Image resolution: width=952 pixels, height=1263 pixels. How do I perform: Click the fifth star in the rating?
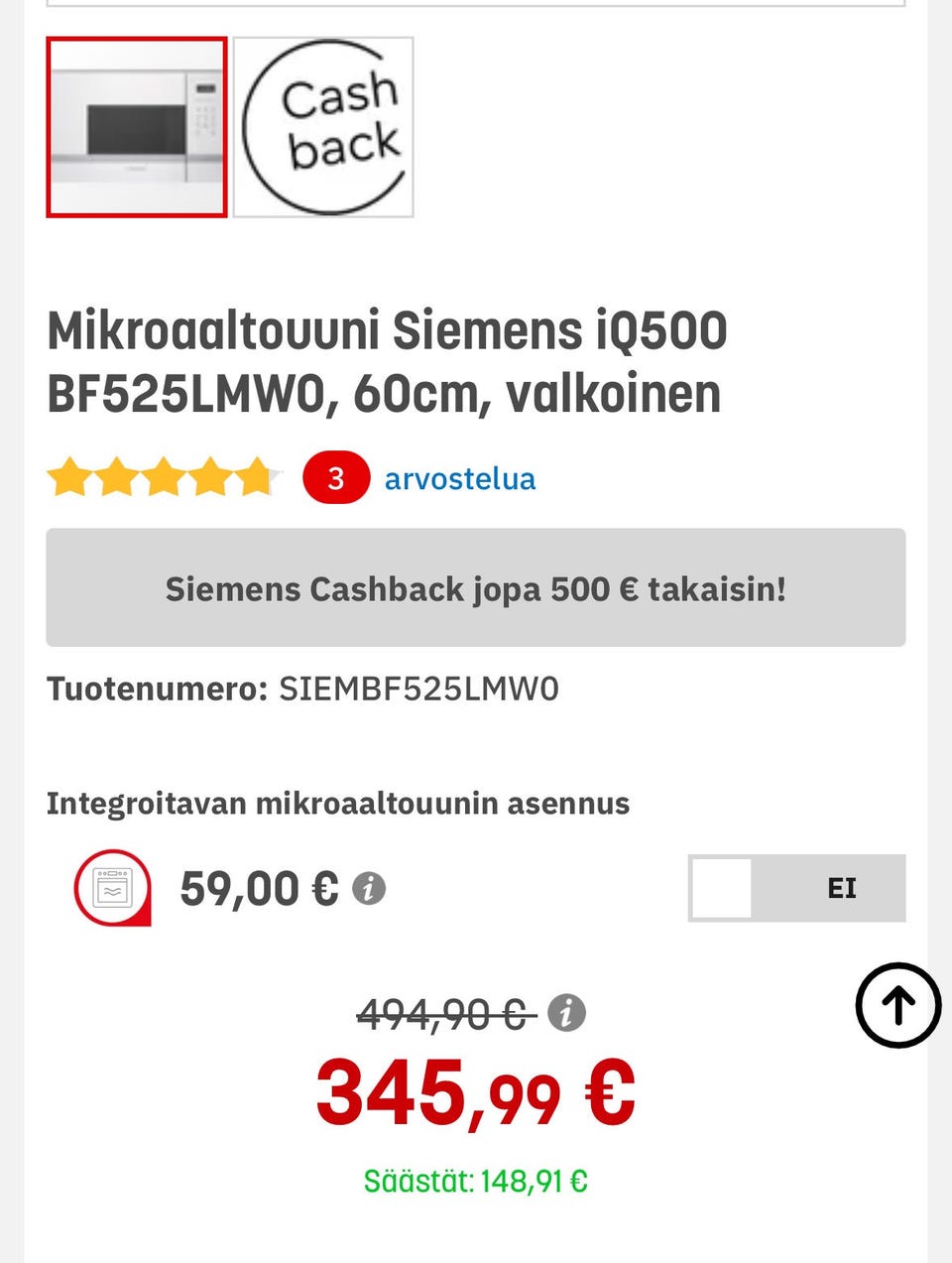pos(256,477)
